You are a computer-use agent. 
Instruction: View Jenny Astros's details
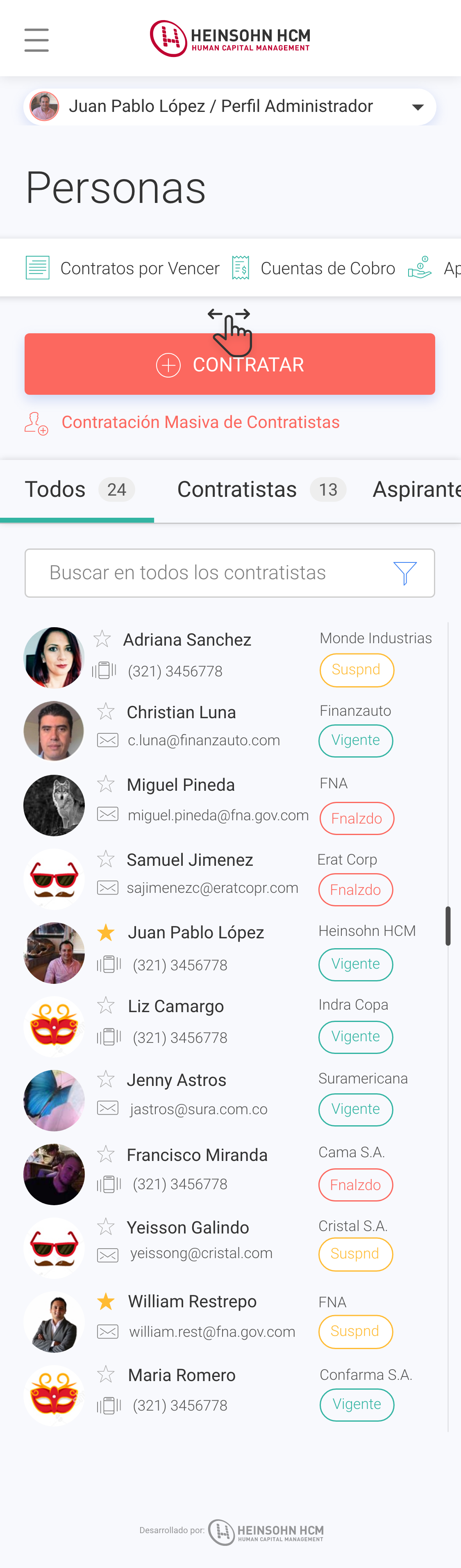pyautogui.click(x=176, y=1081)
